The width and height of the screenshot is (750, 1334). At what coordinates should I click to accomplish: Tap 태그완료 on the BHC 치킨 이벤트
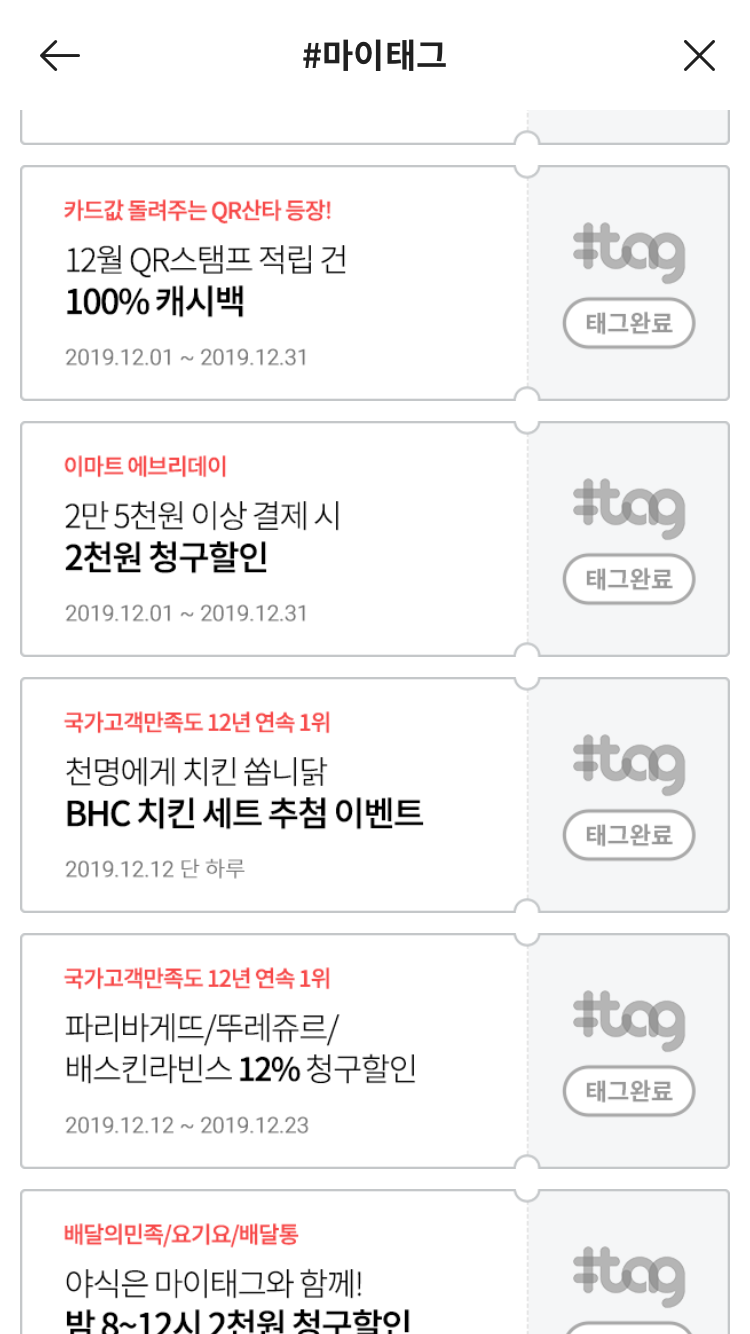click(x=629, y=835)
